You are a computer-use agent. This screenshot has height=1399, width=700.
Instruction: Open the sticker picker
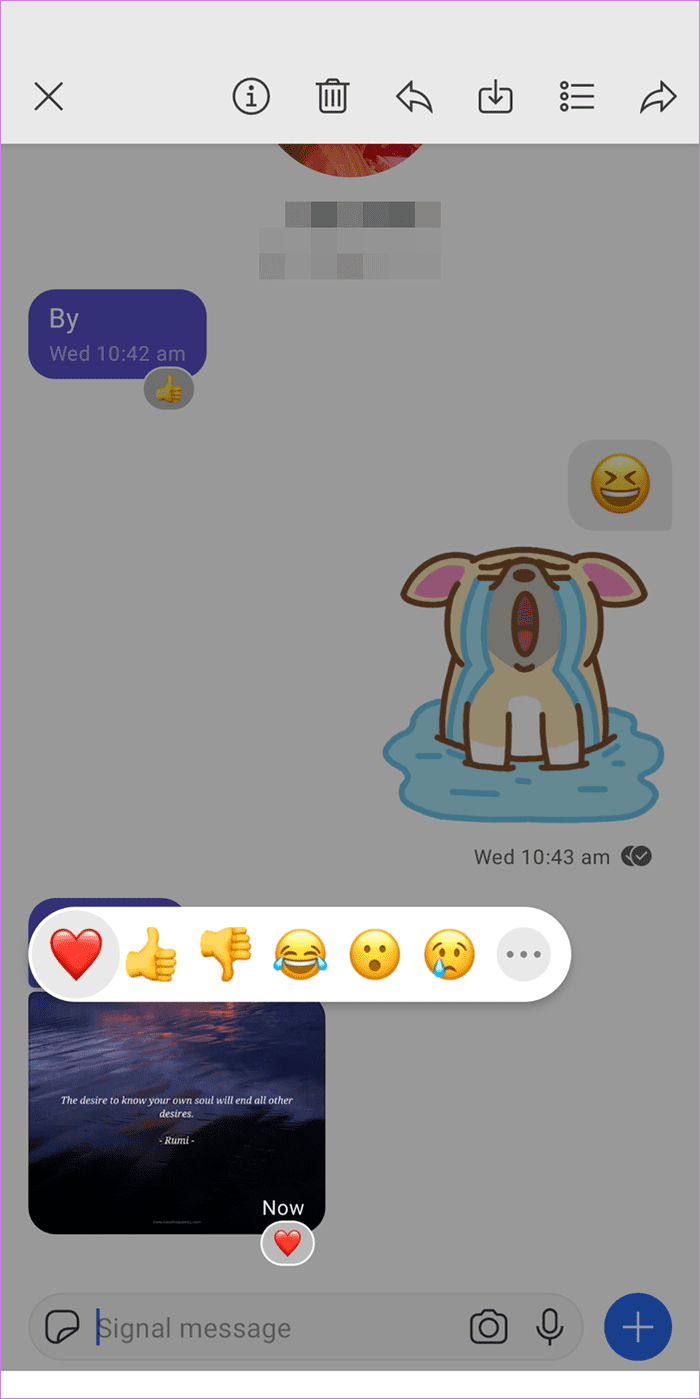65,1328
